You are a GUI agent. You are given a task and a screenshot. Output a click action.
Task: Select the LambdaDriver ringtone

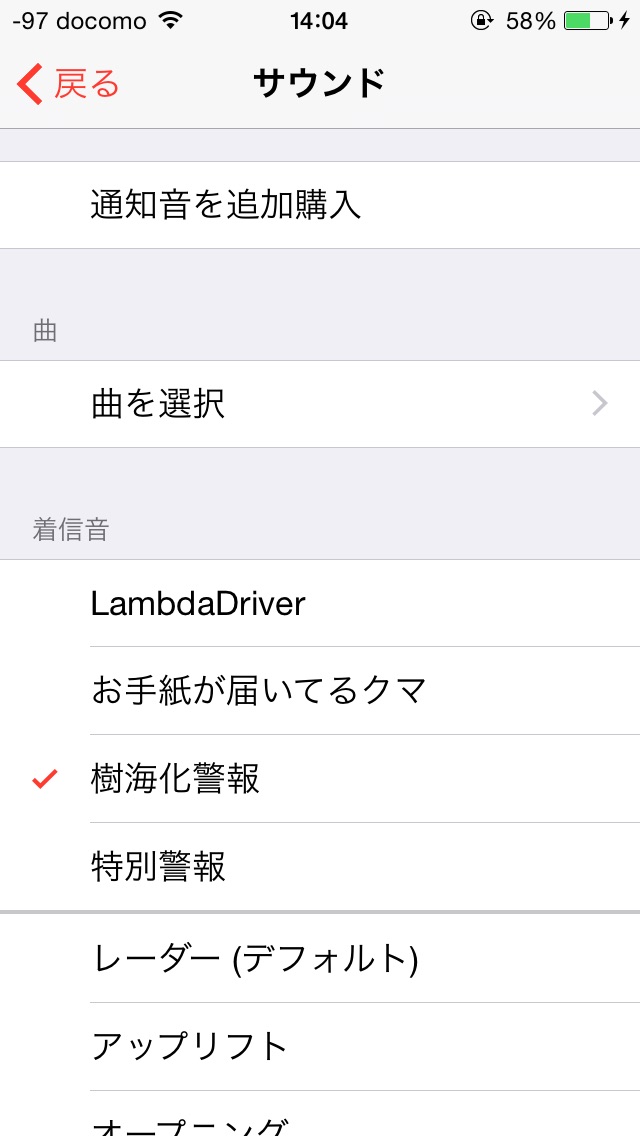pyautogui.click(x=320, y=603)
